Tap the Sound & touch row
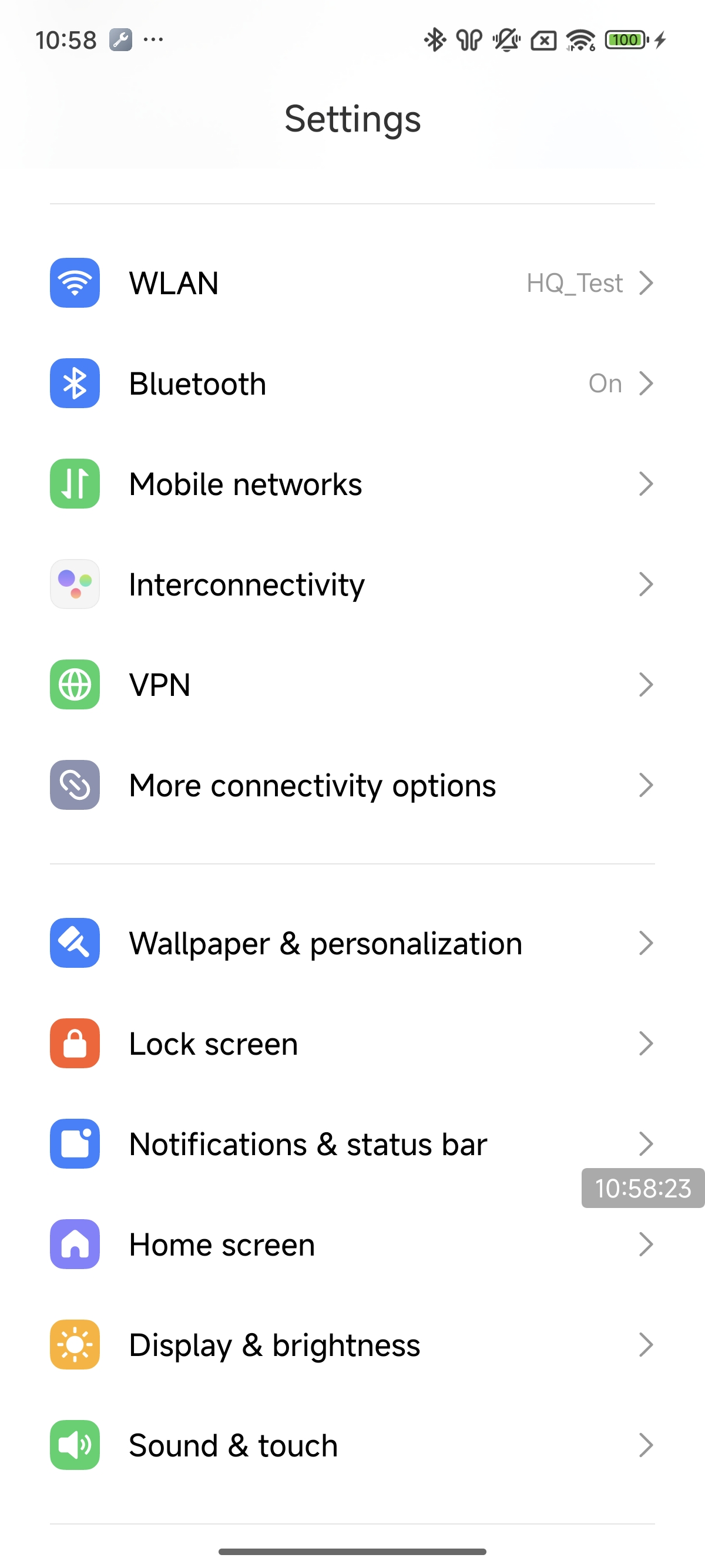The width and height of the screenshot is (705, 1568). coord(352,1446)
